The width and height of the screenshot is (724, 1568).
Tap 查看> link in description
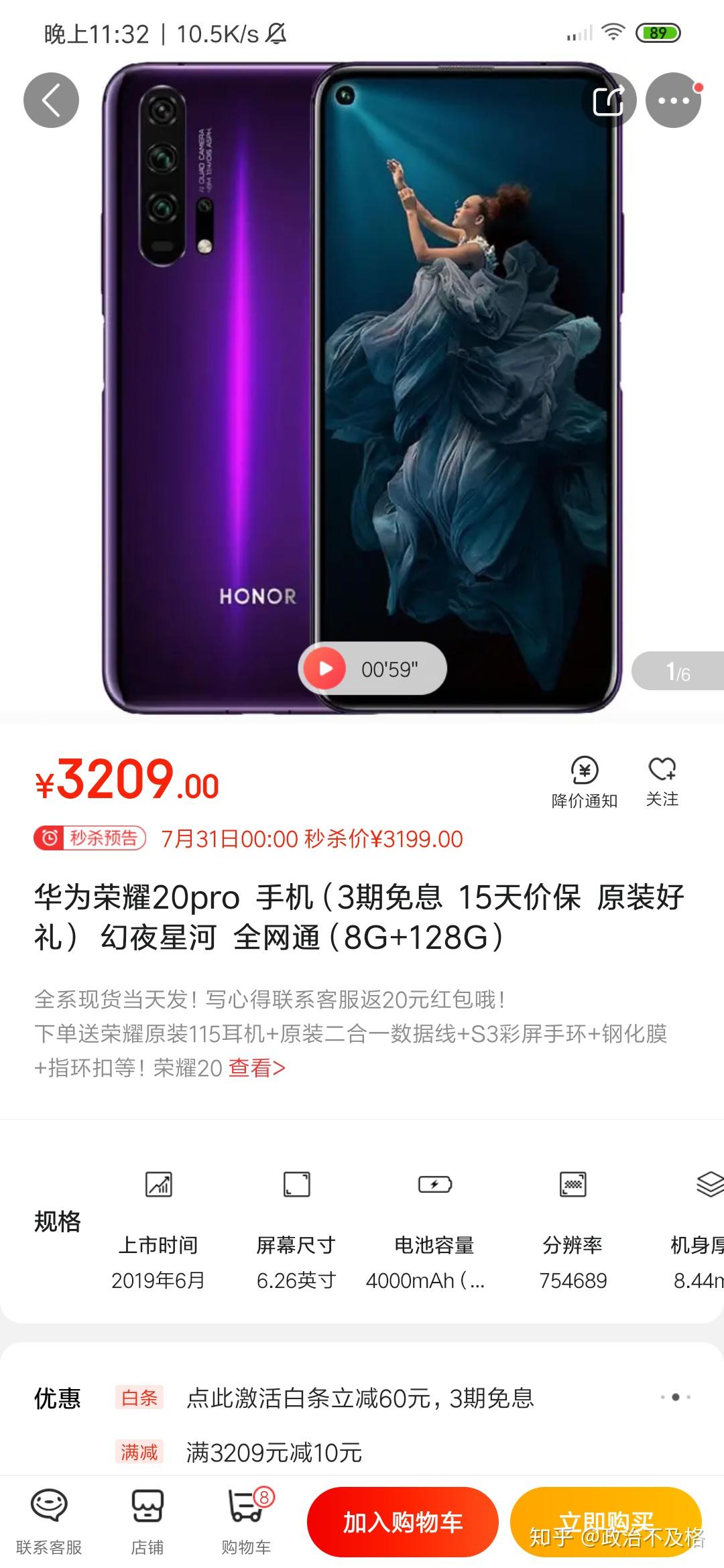[x=257, y=1067]
